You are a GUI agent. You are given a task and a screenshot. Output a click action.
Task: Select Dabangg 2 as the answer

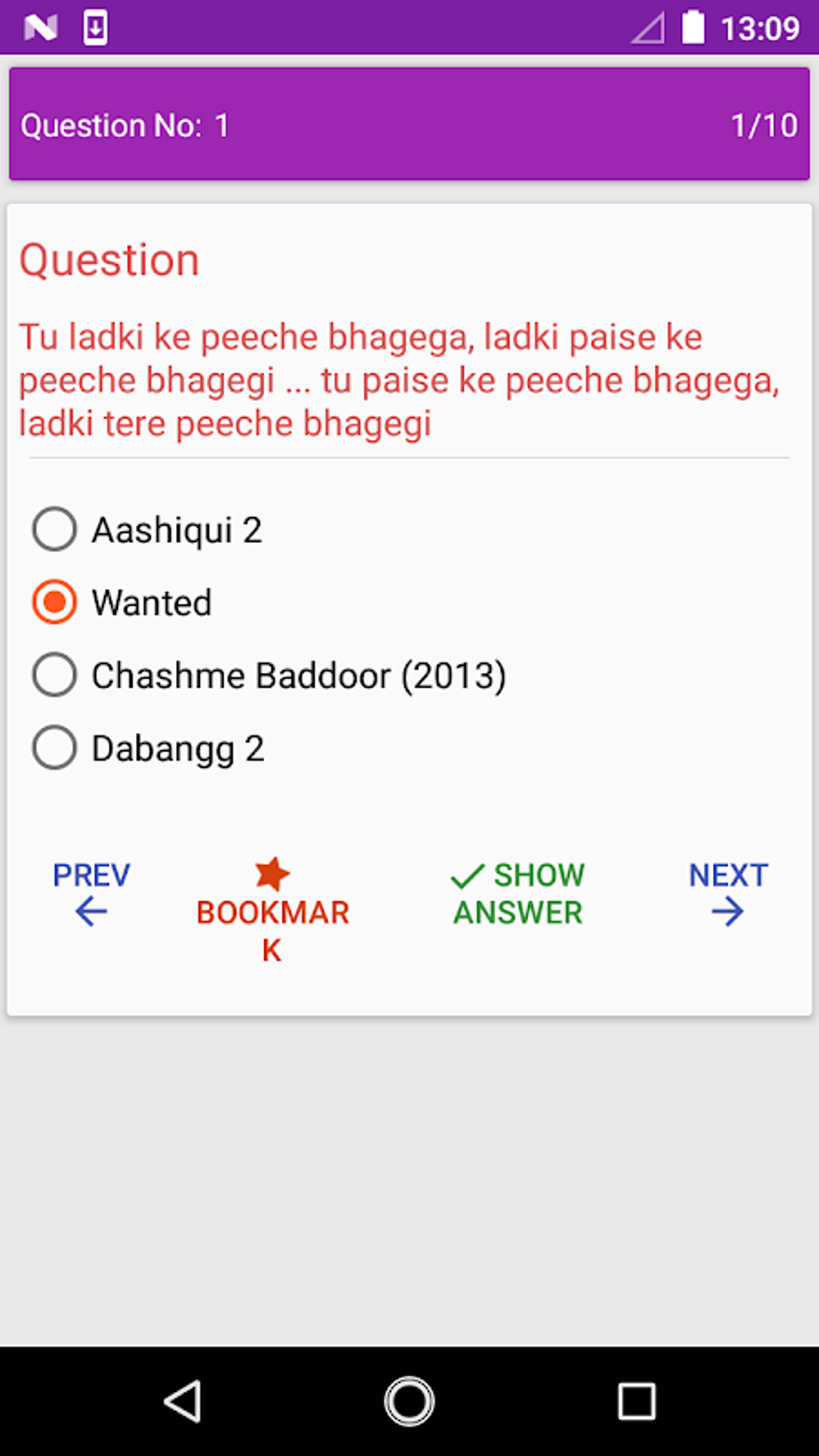[54, 748]
